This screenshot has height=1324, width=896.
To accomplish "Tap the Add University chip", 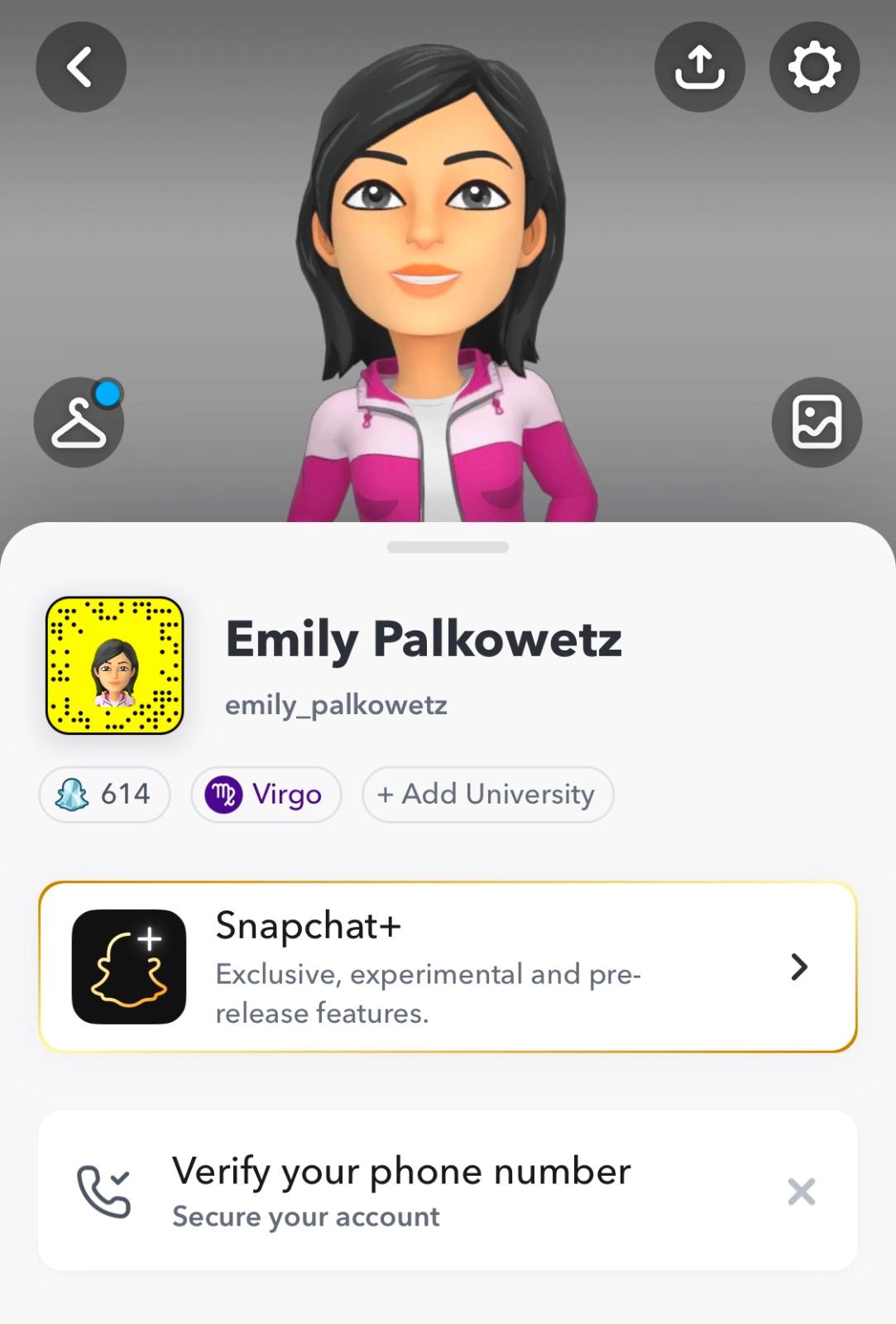I will pos(487,794).
